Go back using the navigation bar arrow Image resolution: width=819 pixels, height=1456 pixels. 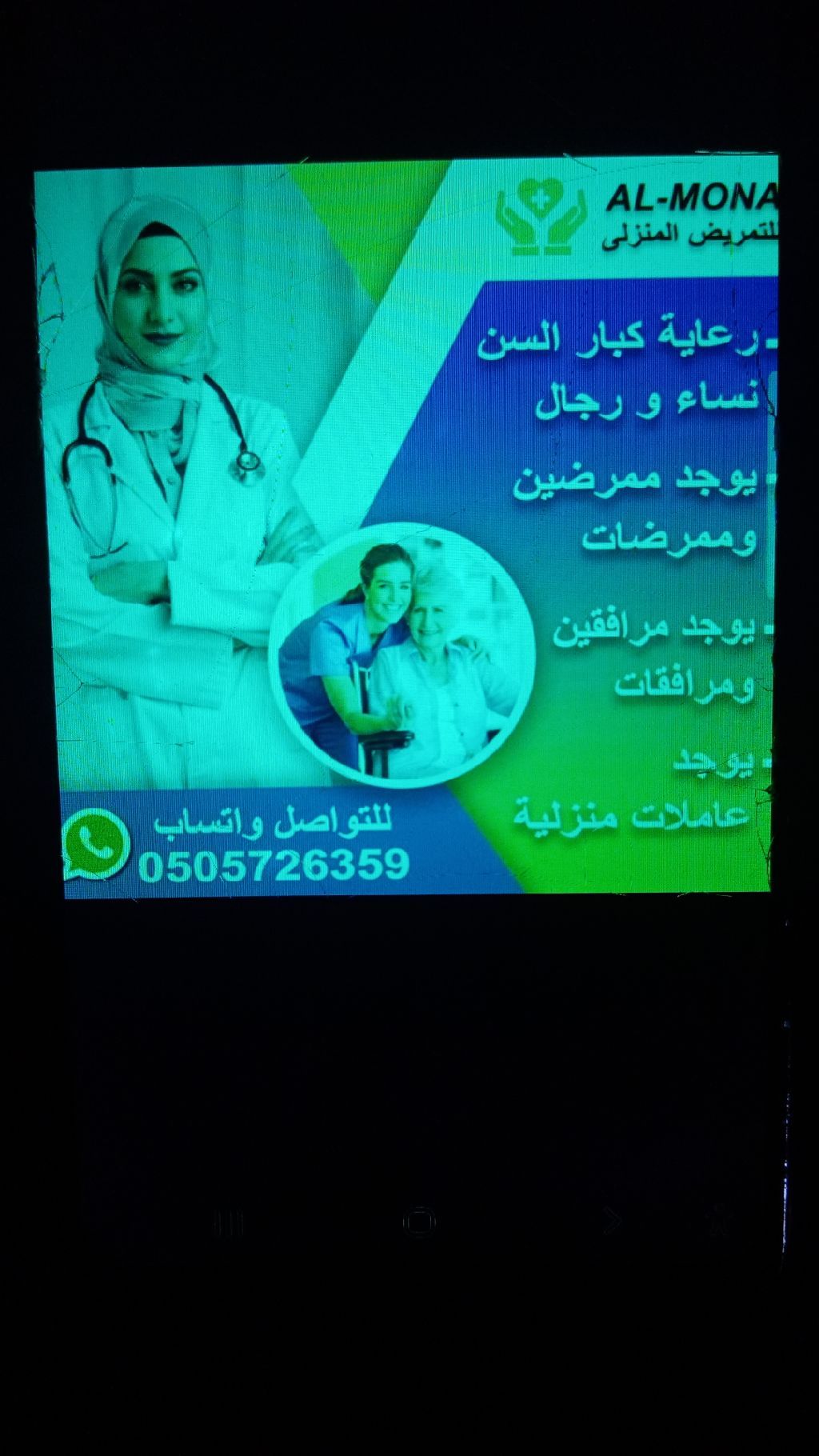click(611, 1222)
